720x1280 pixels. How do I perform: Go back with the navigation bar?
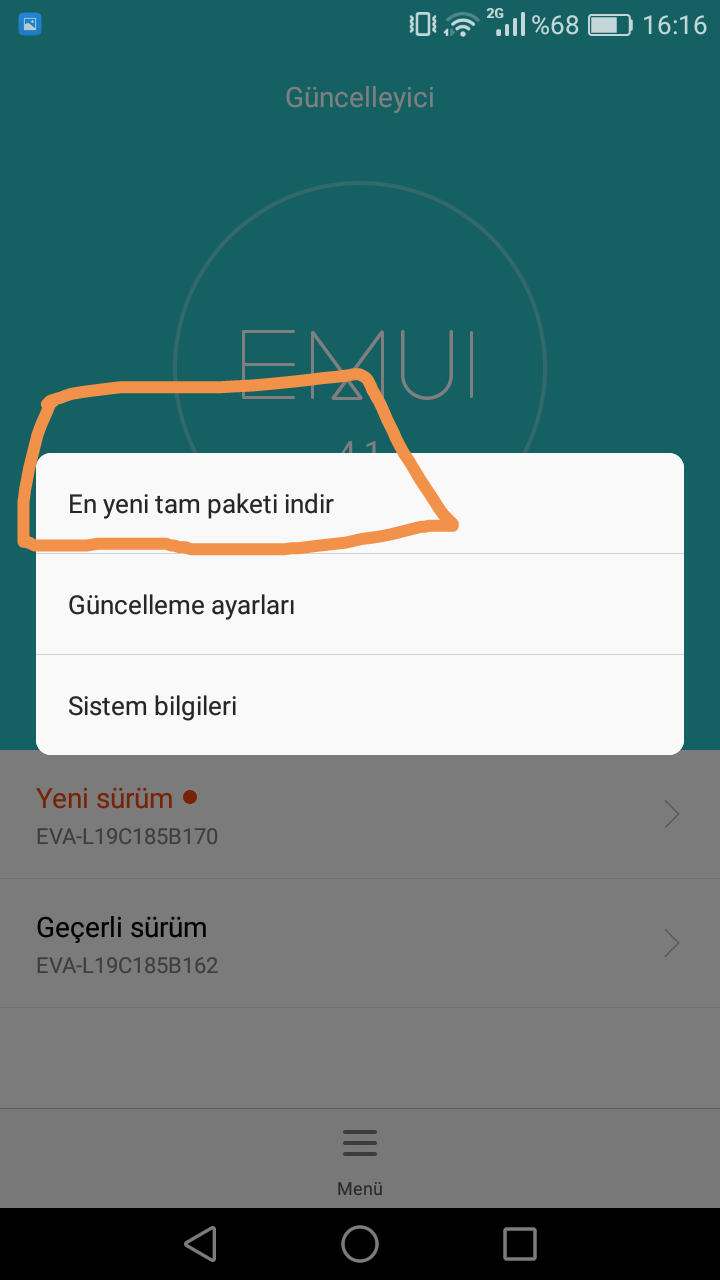[x=201, y=1244]
